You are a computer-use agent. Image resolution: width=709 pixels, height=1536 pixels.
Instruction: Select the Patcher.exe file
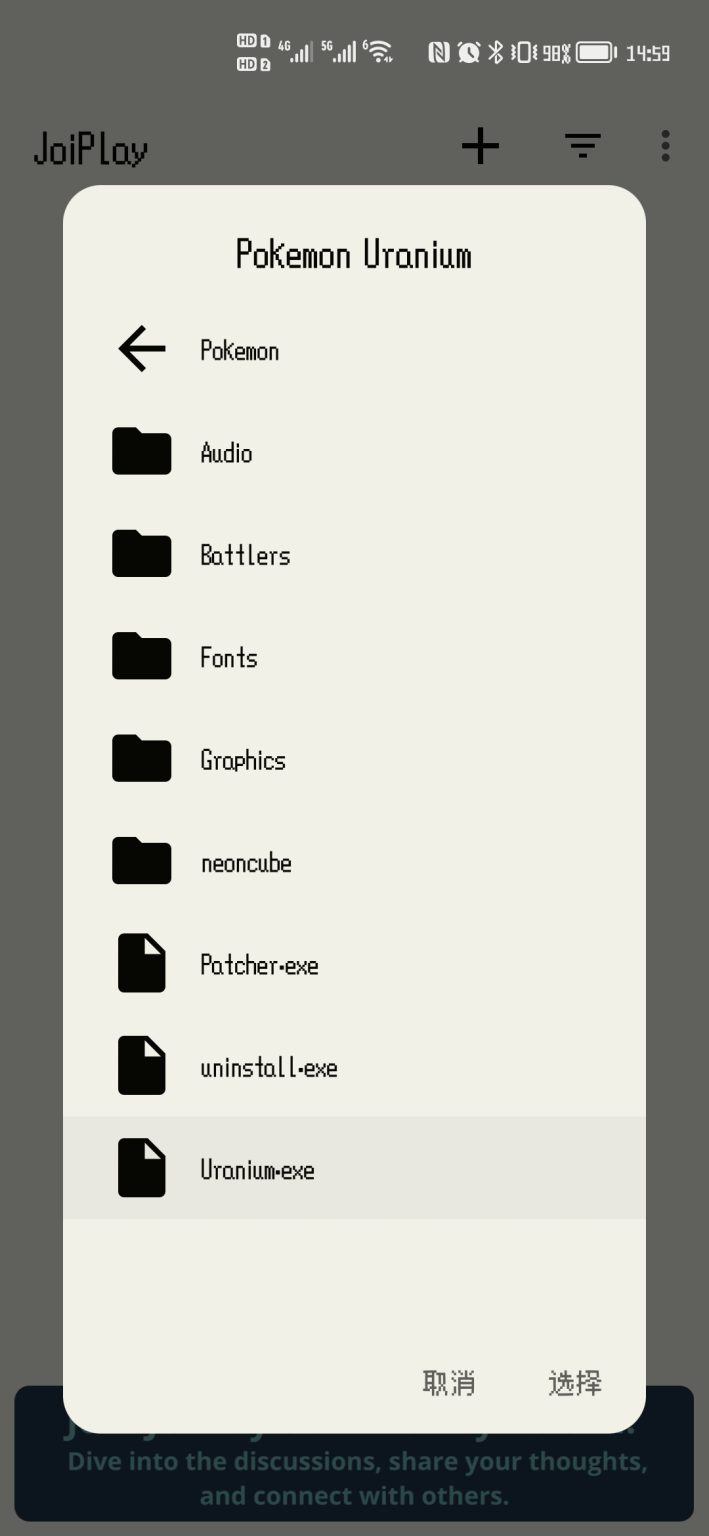pyautogui.click(x=259, y=965)
